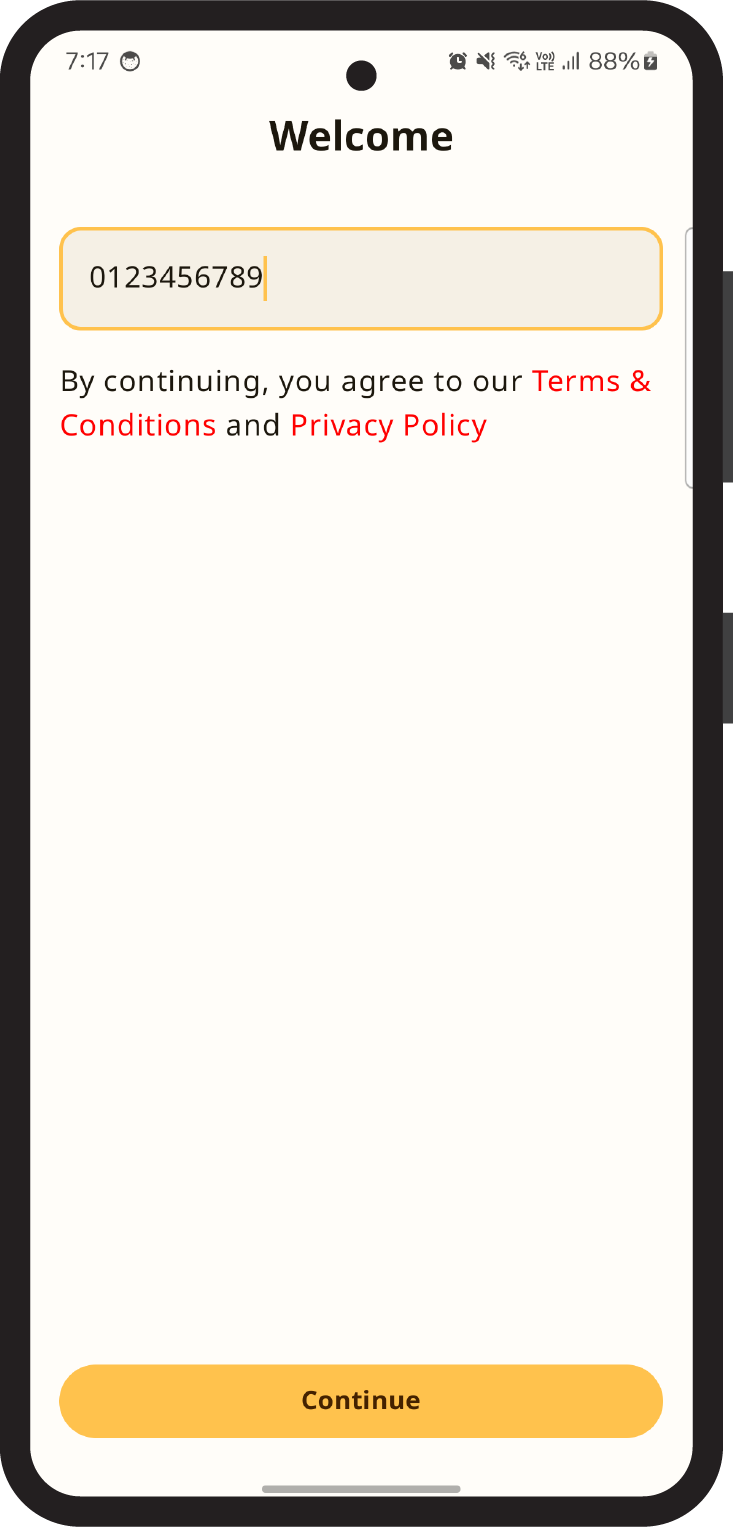733x1527 pixels.
Task: Open the Privacy Policy link
Action: point(388,426)
